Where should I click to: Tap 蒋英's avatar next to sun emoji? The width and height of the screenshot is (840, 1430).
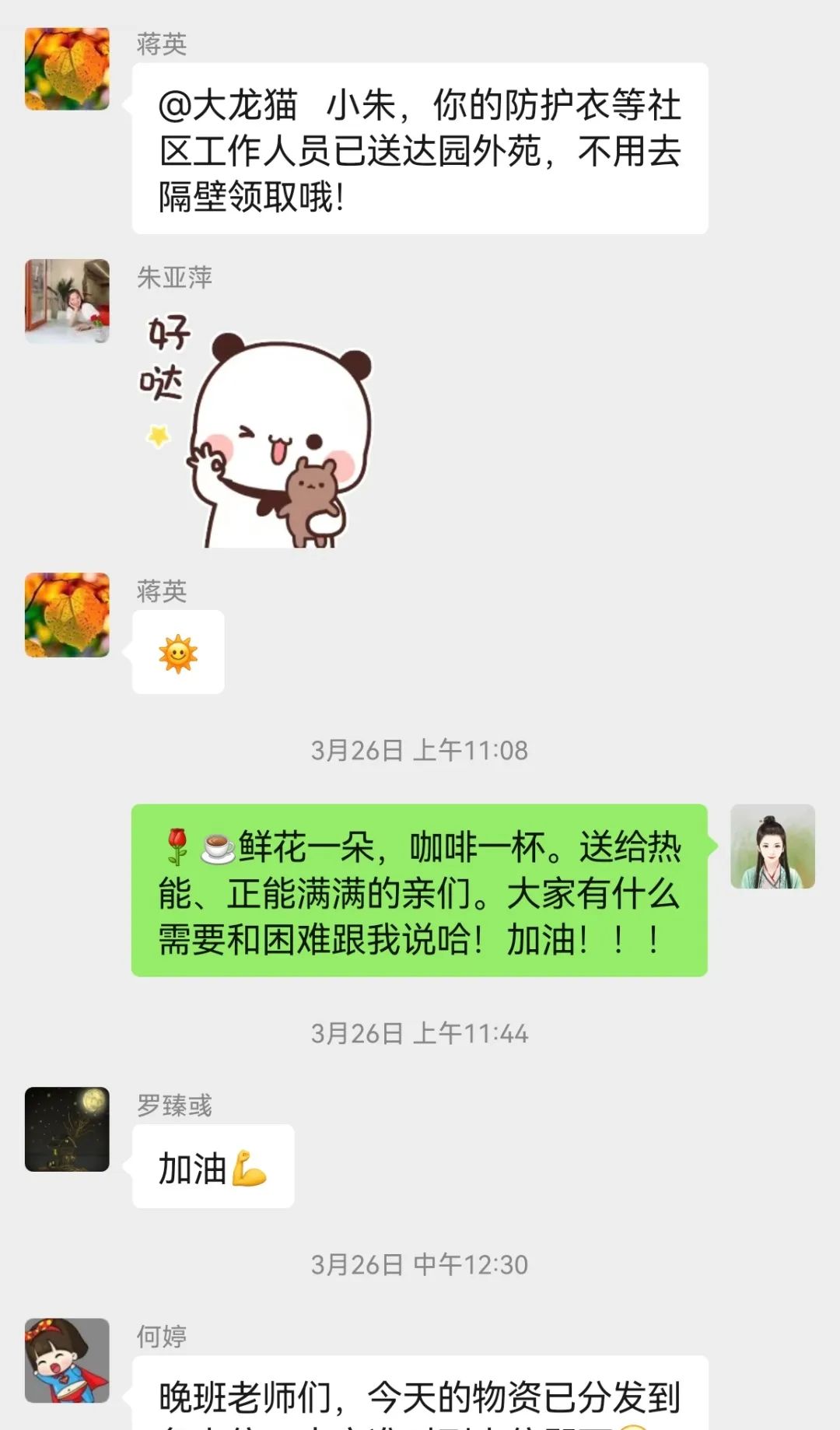(67, 615)
